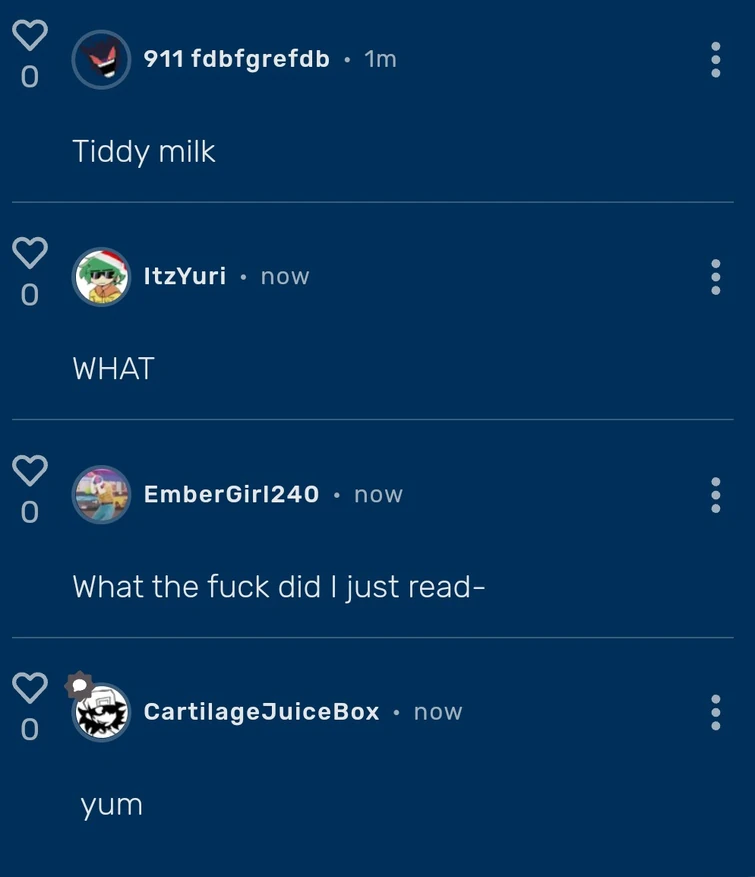Open the overflow menu on ItzYuri's comment
The image size is (755, 877).
click(715, 277)
